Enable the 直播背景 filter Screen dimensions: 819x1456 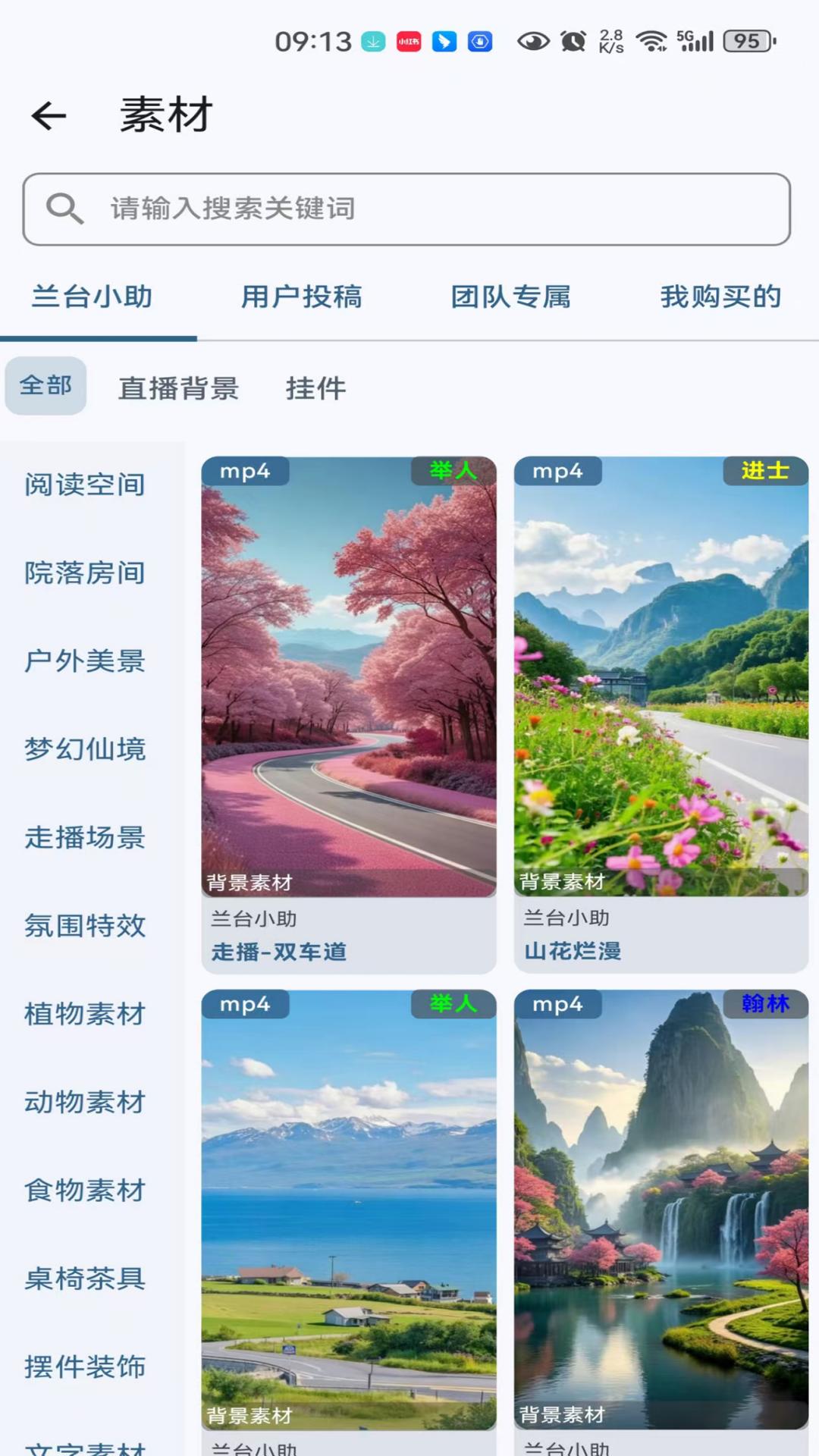[178, 388]
